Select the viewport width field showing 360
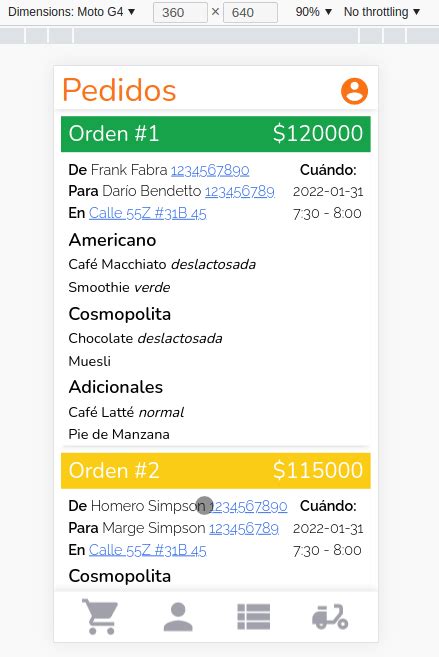The image size is (439, 657). [180, 12]
